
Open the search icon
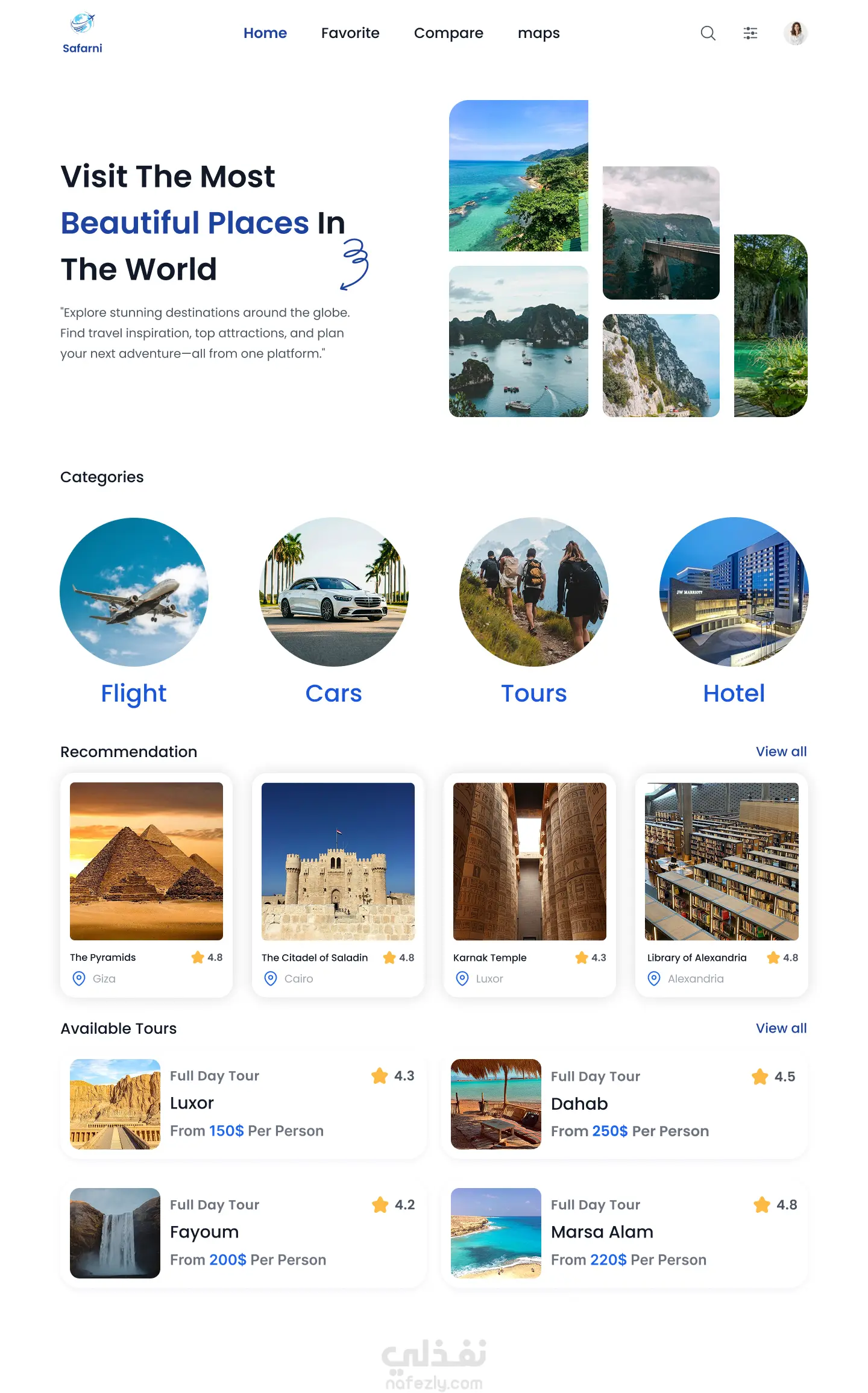(708, 33)
